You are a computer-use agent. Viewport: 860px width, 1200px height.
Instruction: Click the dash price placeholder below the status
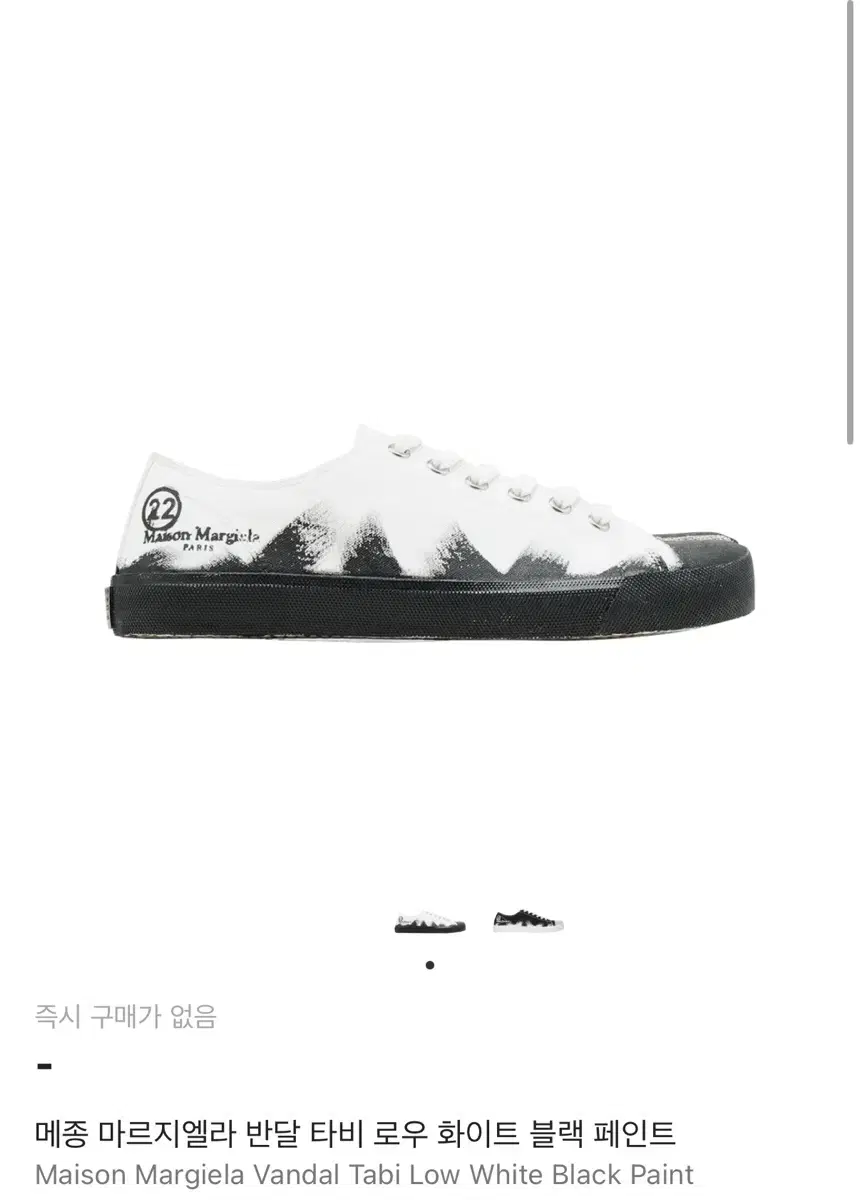pyautogui.click(x=45, y=1065)
